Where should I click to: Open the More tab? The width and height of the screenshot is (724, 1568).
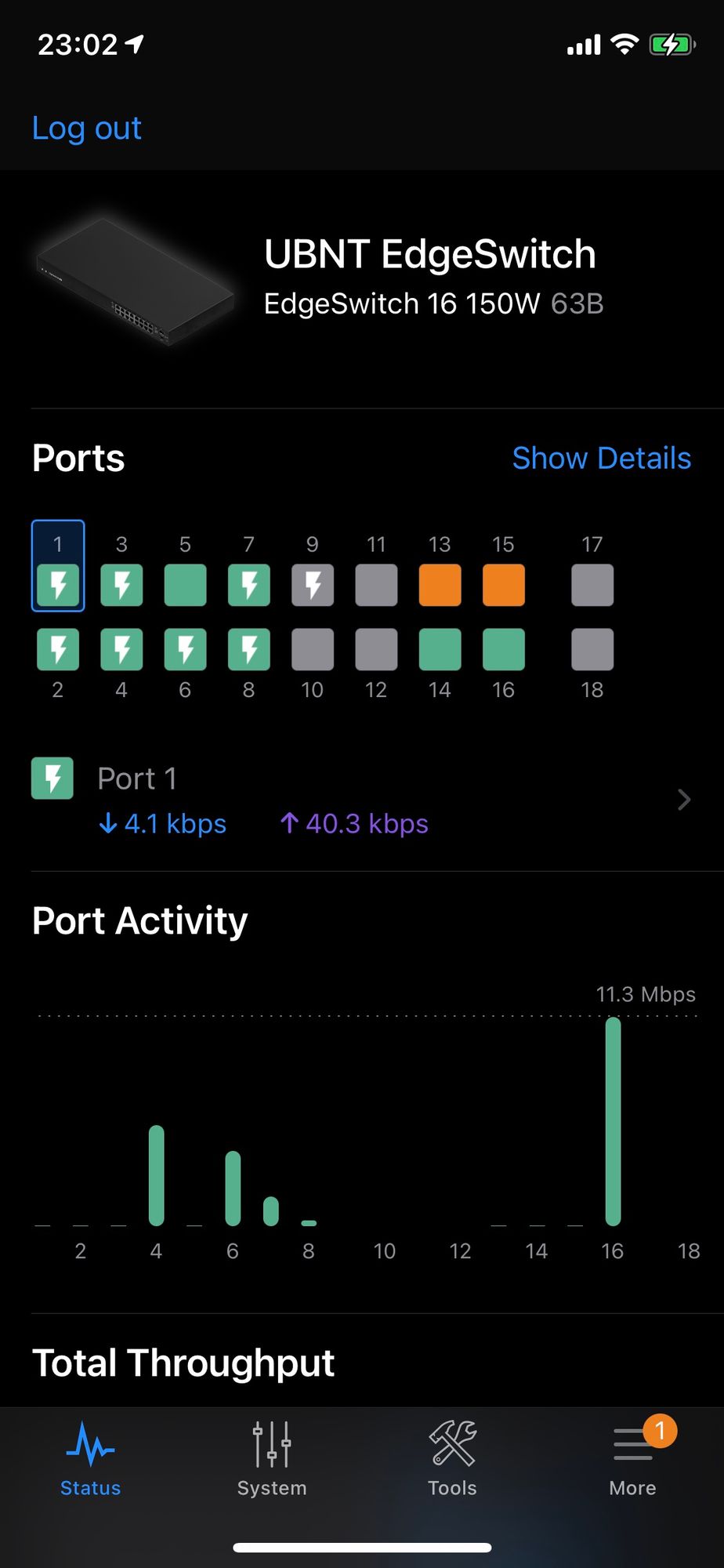pyautogui.click(x=632, y=1458)
